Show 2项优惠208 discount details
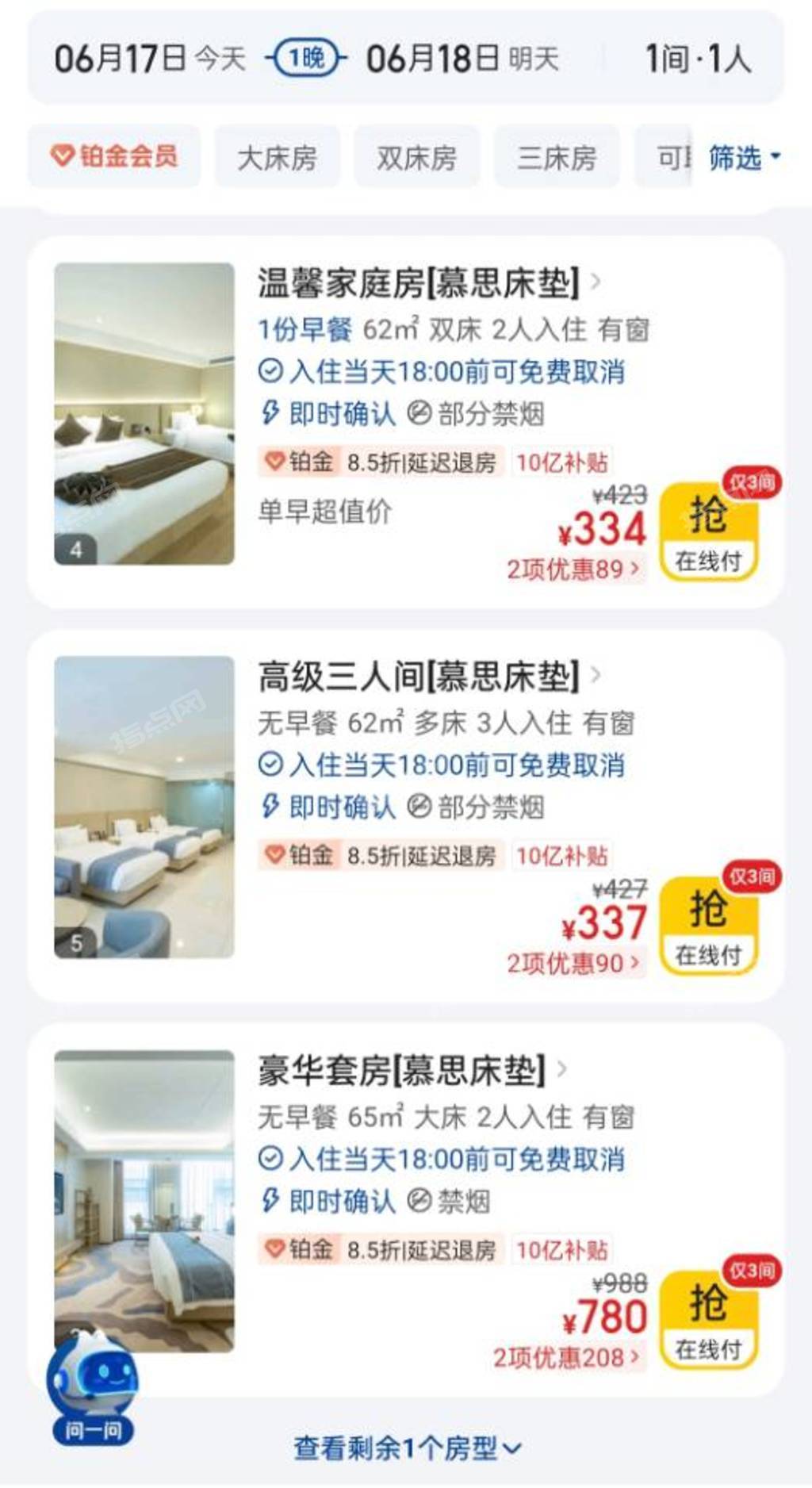 pyautogui.click(x=566, y=1357)
